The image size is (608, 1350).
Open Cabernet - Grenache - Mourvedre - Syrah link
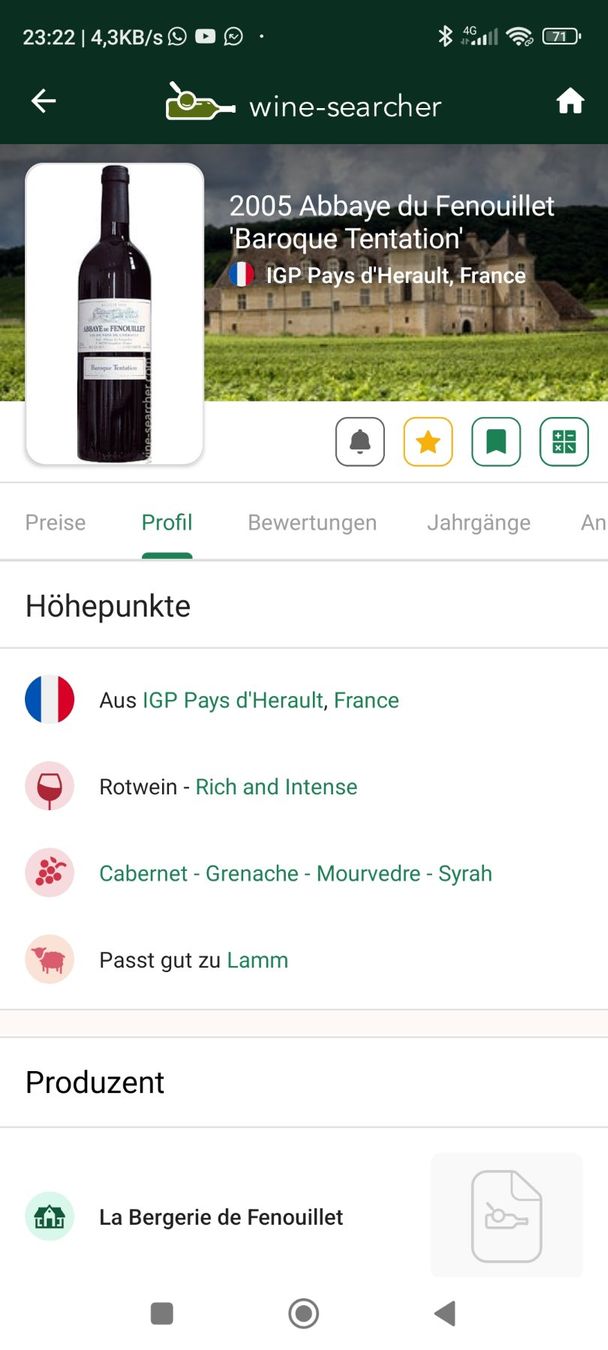(296, 873)
